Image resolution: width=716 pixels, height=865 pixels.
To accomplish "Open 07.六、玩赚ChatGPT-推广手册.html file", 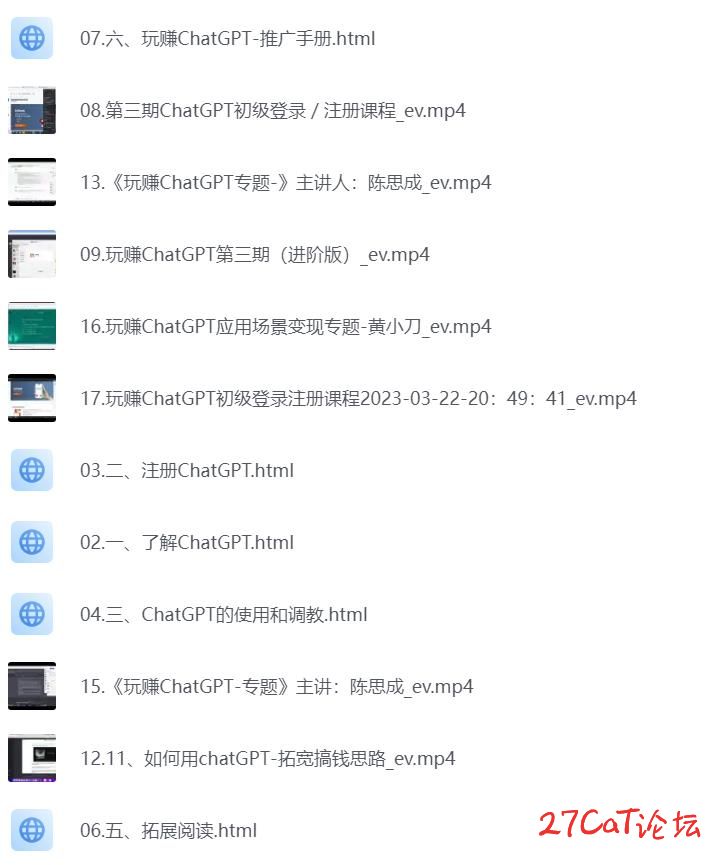I will pos(227,39).
